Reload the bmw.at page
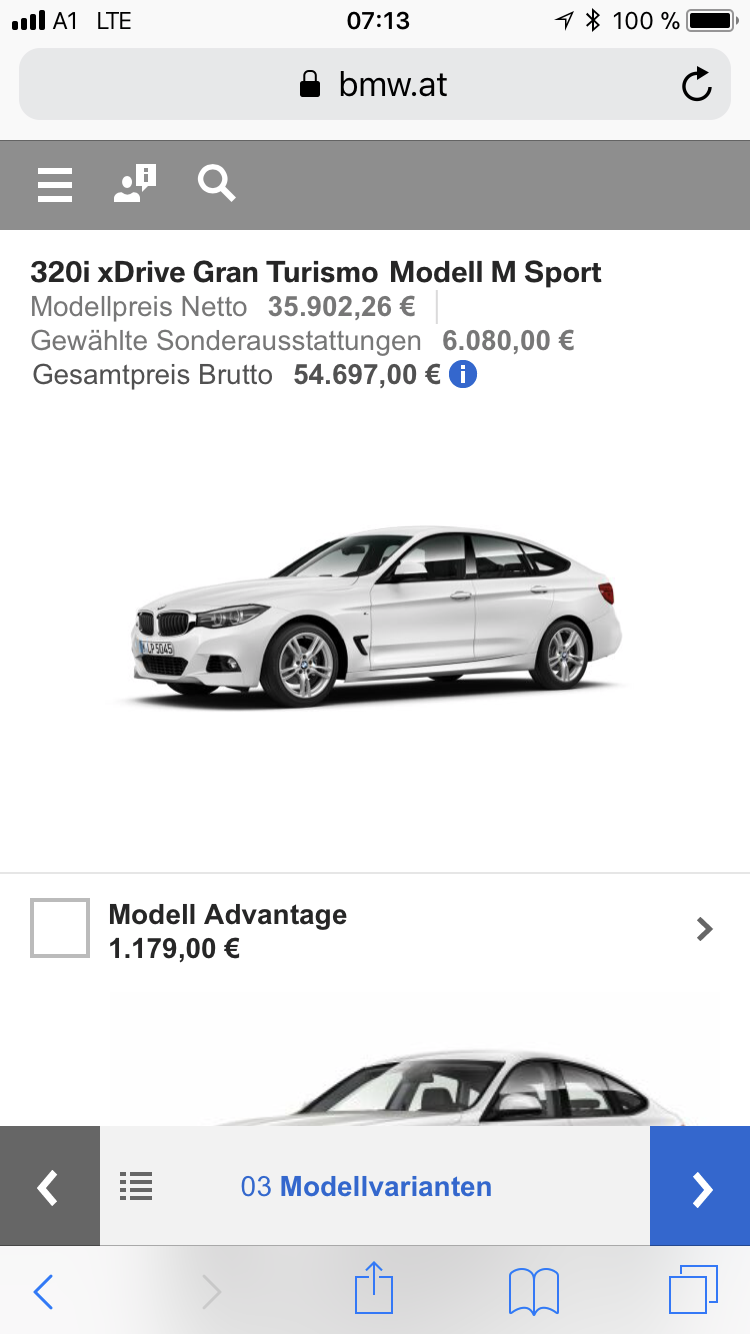 click(x=696, y=85)
